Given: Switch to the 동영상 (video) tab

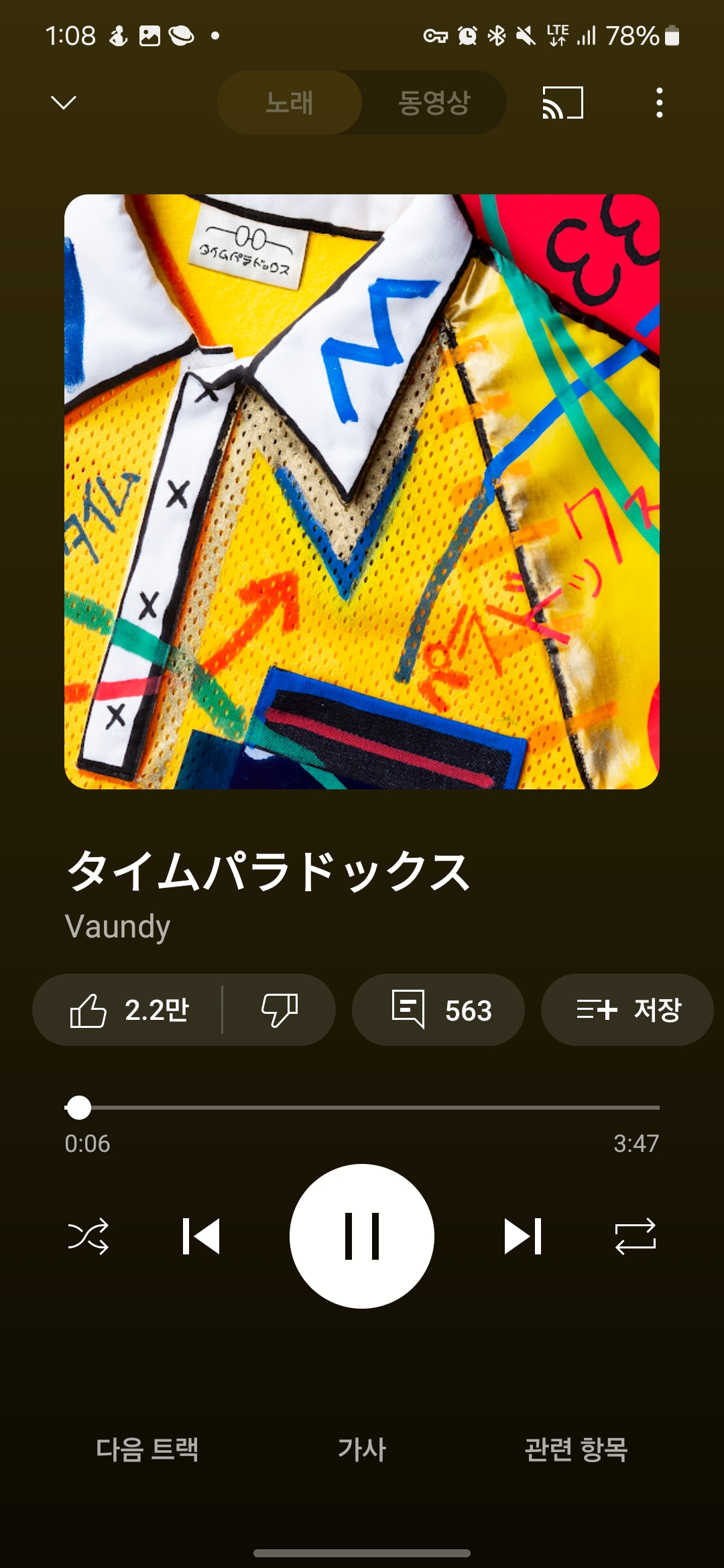Looking at the screenshot, I should click(x=434, y=103).
